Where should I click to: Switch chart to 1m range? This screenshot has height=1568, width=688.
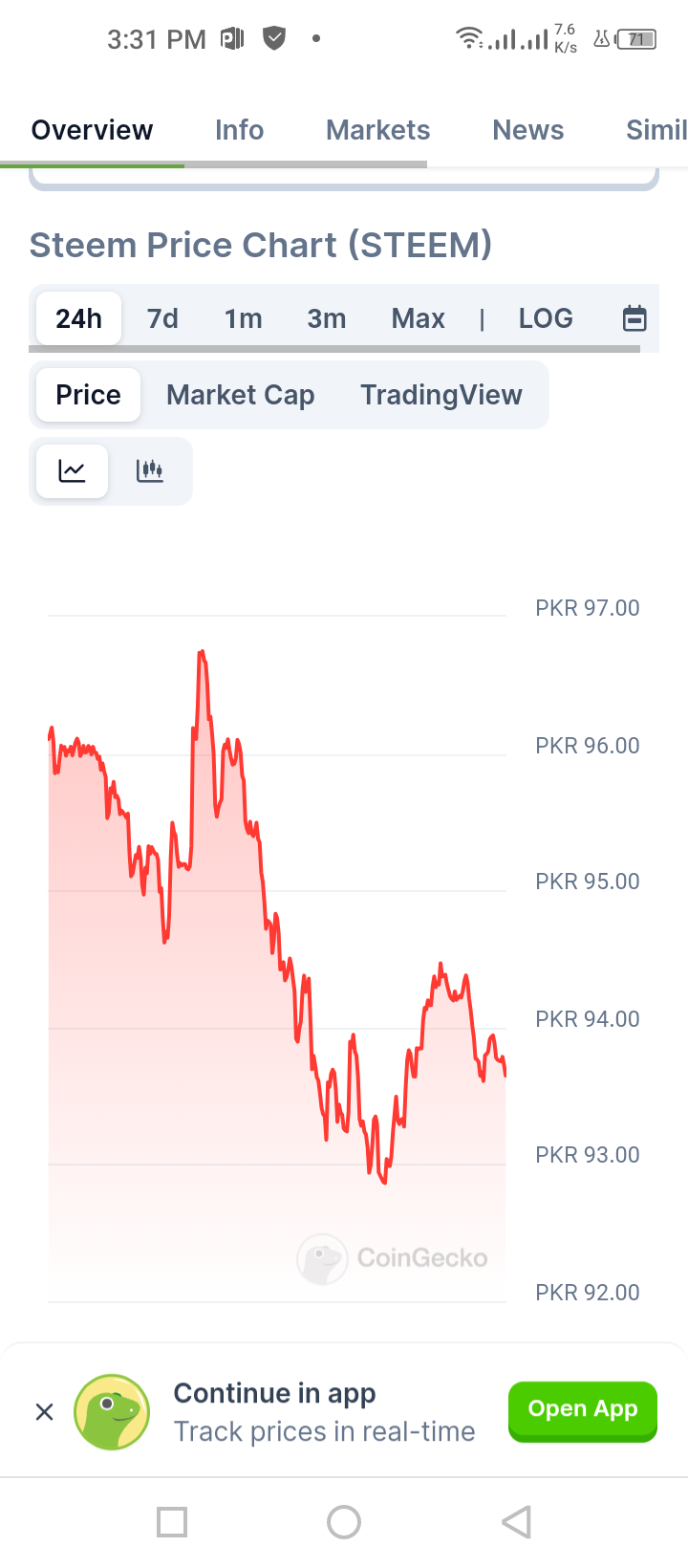(x=243, y=318)
